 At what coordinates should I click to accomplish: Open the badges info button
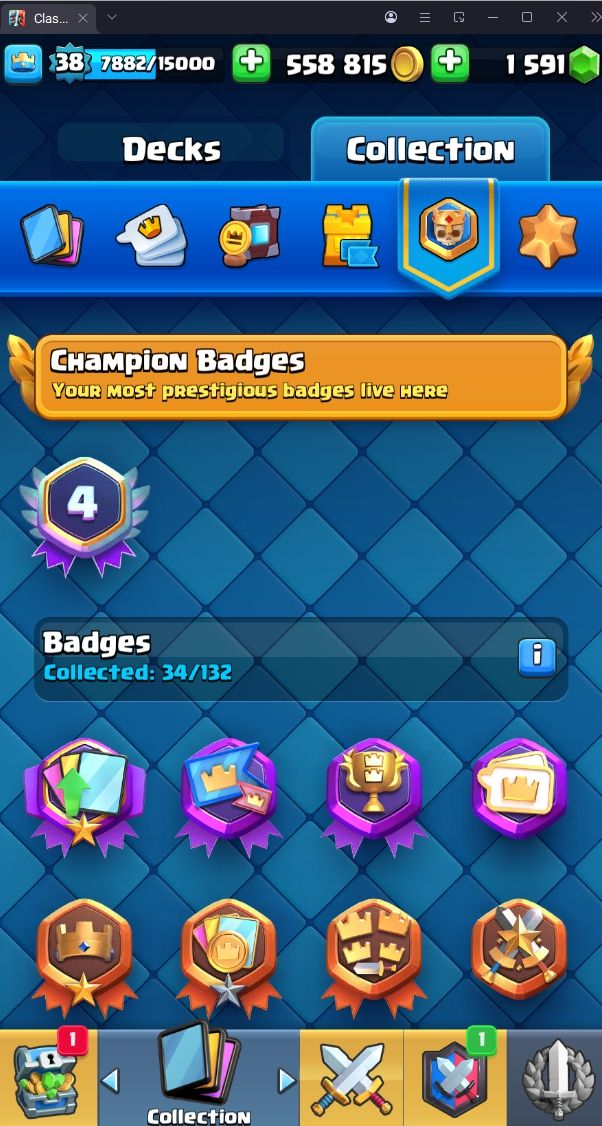(537, 656)
